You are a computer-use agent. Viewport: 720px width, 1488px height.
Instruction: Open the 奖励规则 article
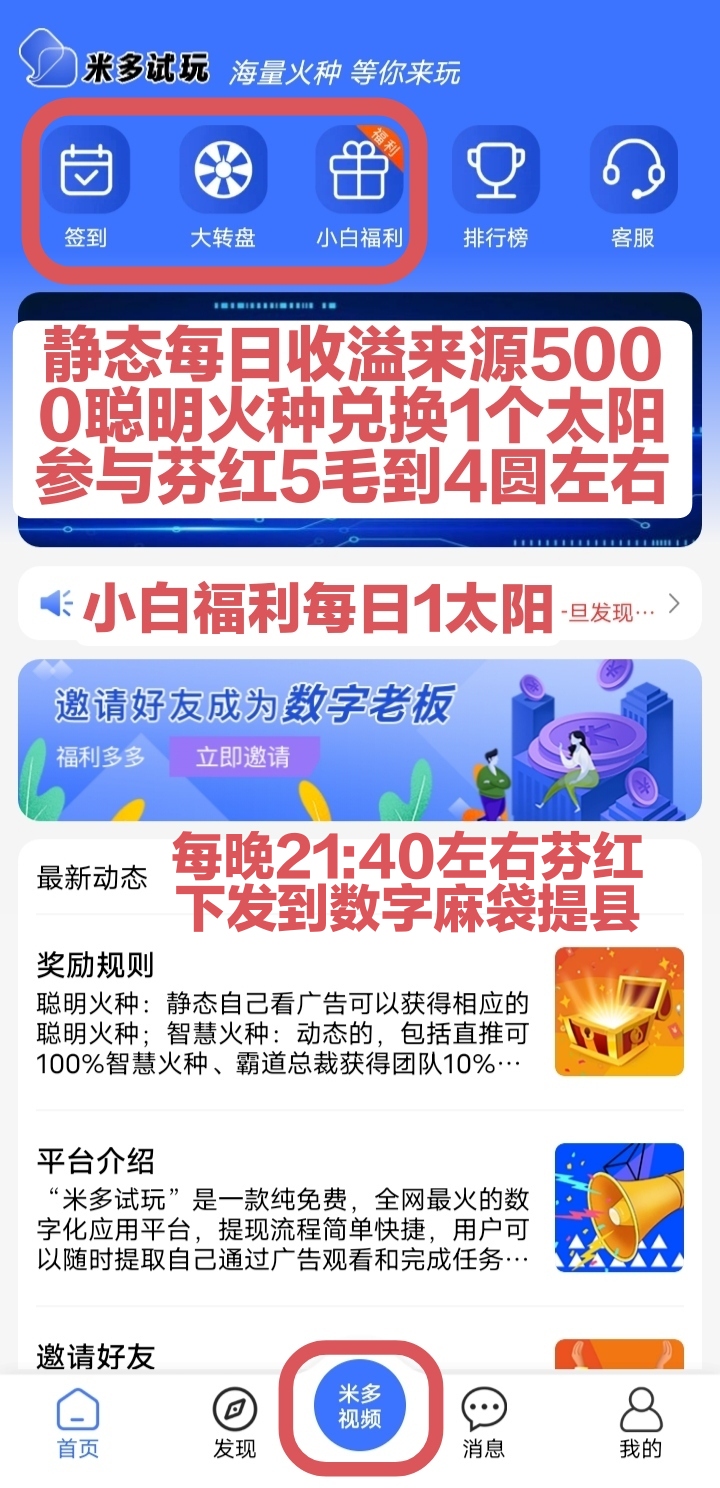360,1013
